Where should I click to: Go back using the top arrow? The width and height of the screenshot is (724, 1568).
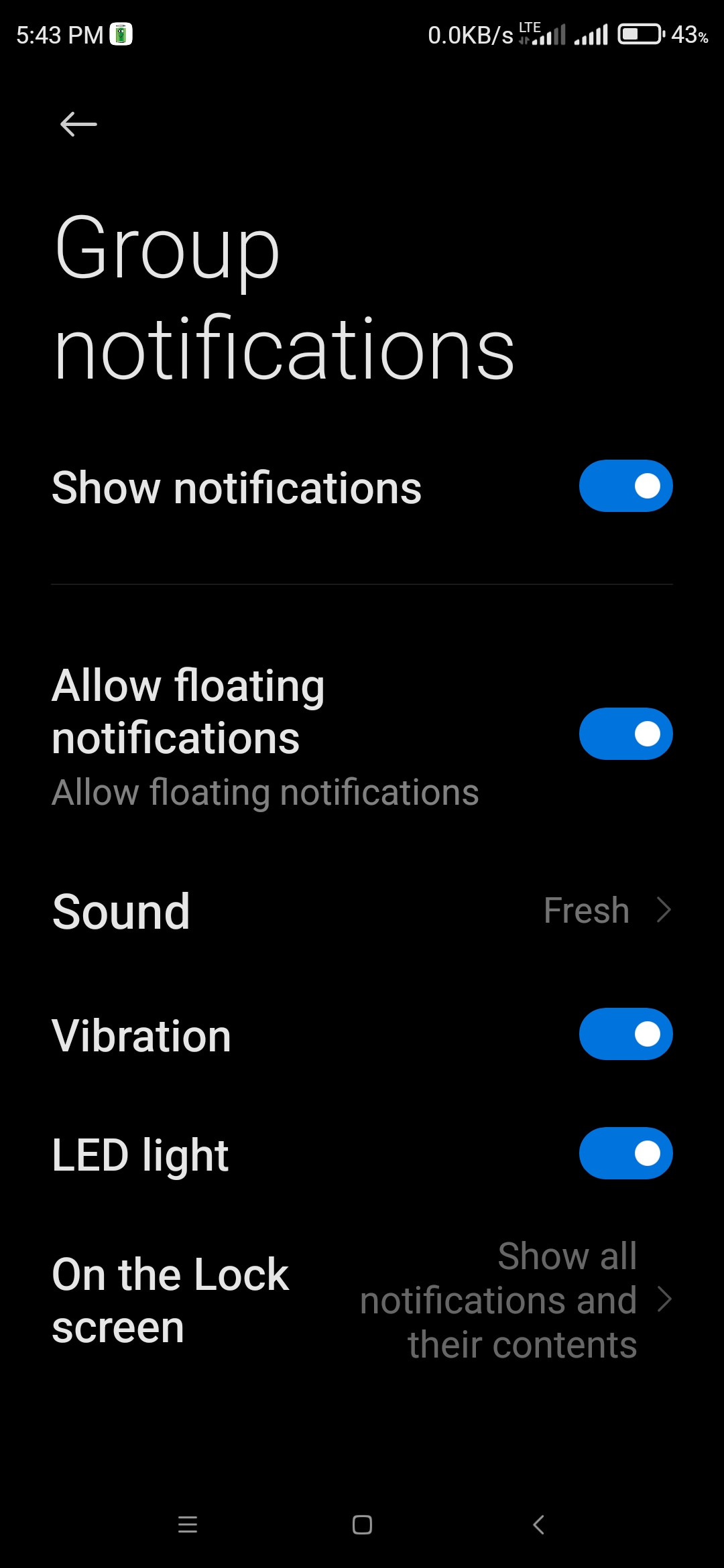[x=78, y=124]
